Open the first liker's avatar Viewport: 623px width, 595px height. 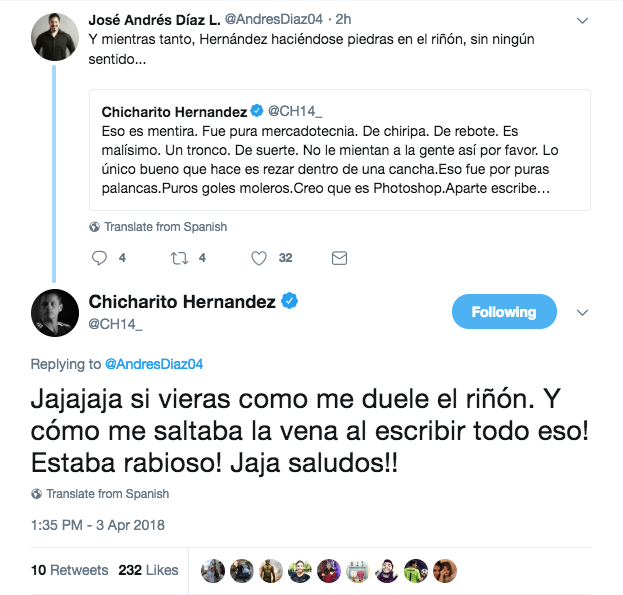(213, 571)
